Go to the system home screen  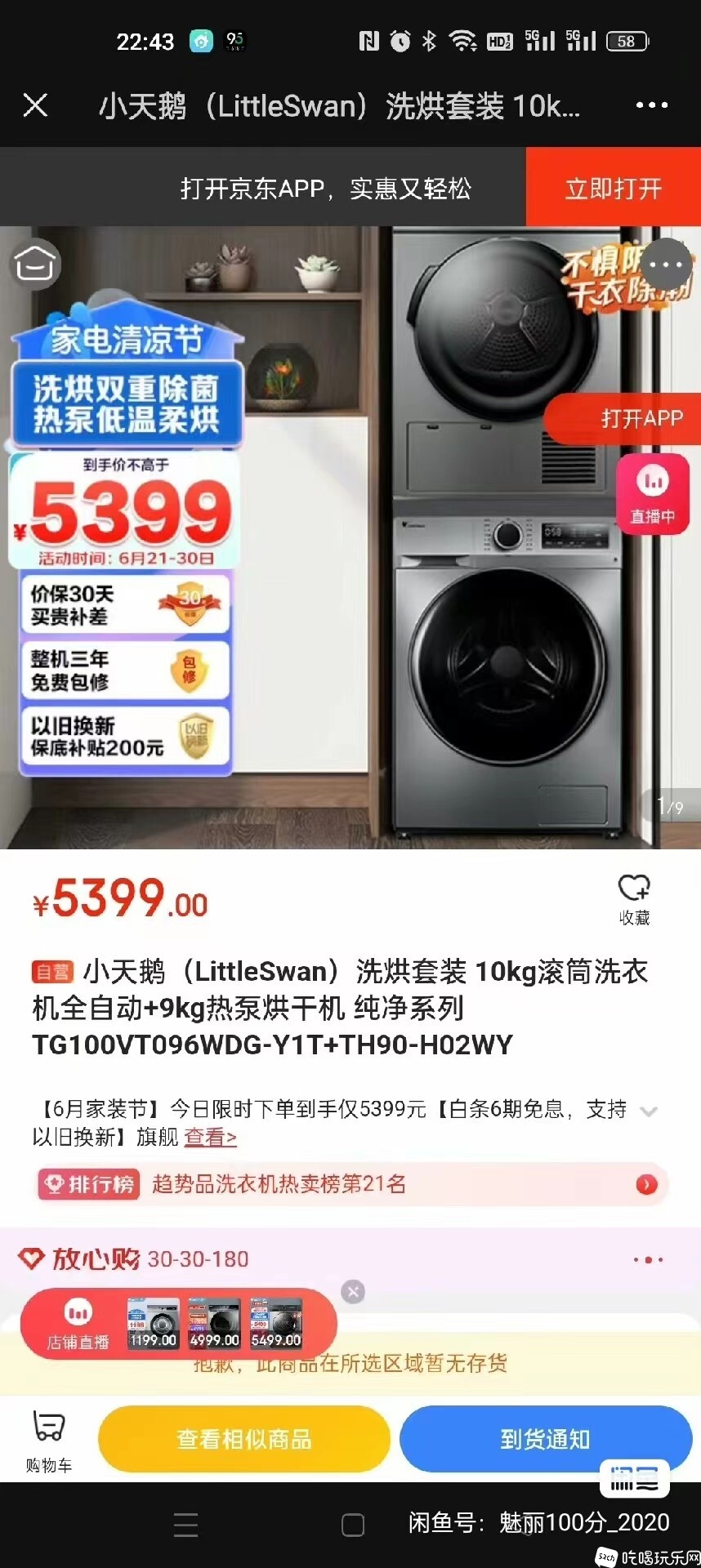352,1525
